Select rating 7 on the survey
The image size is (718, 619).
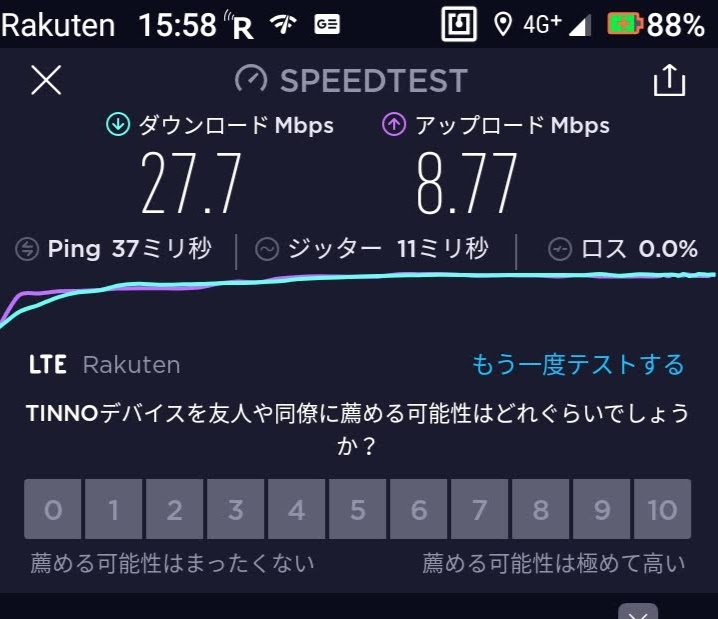(x=480, y=510)
